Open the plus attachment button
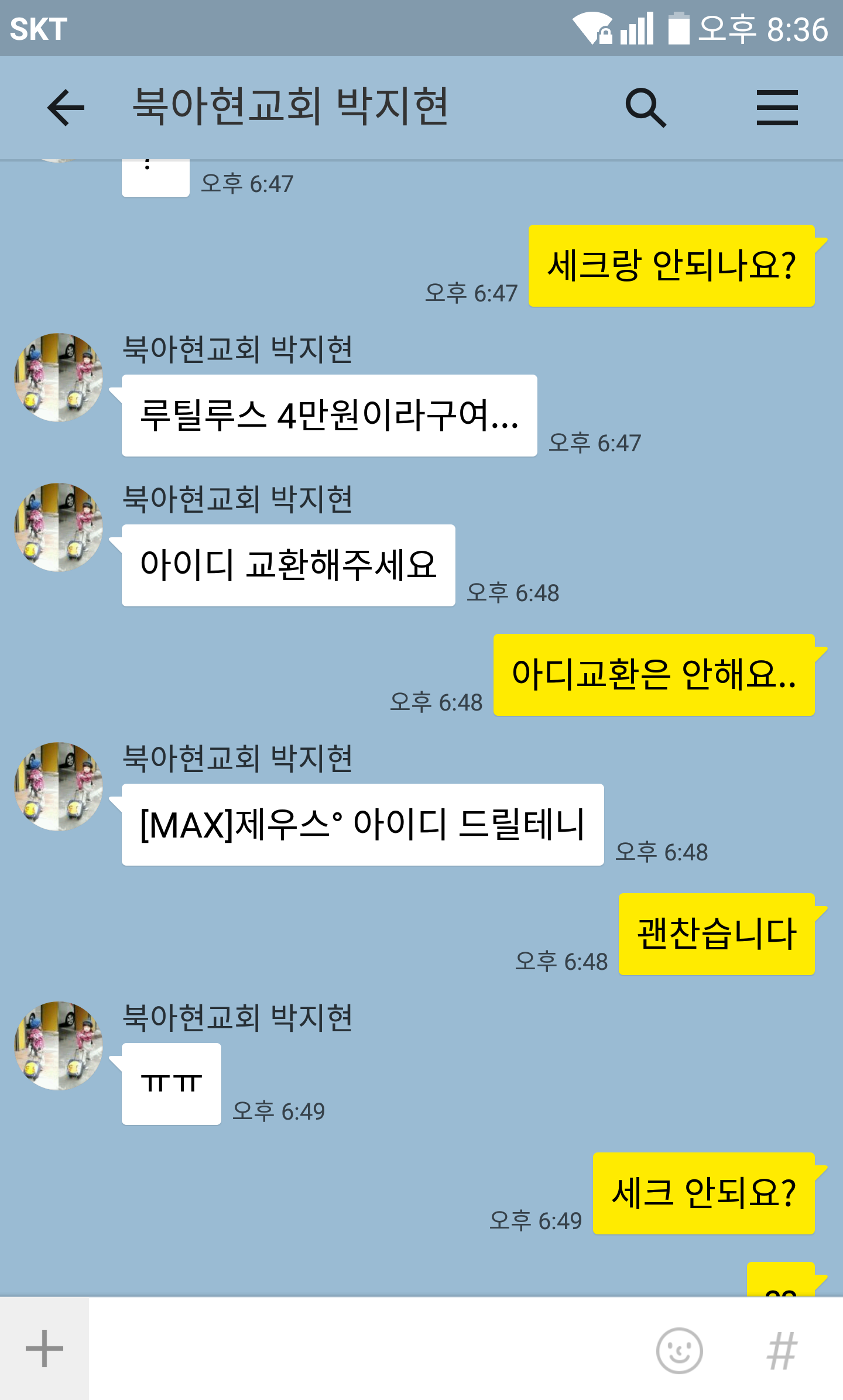Screen dimensions: 843x1400 44,1348
